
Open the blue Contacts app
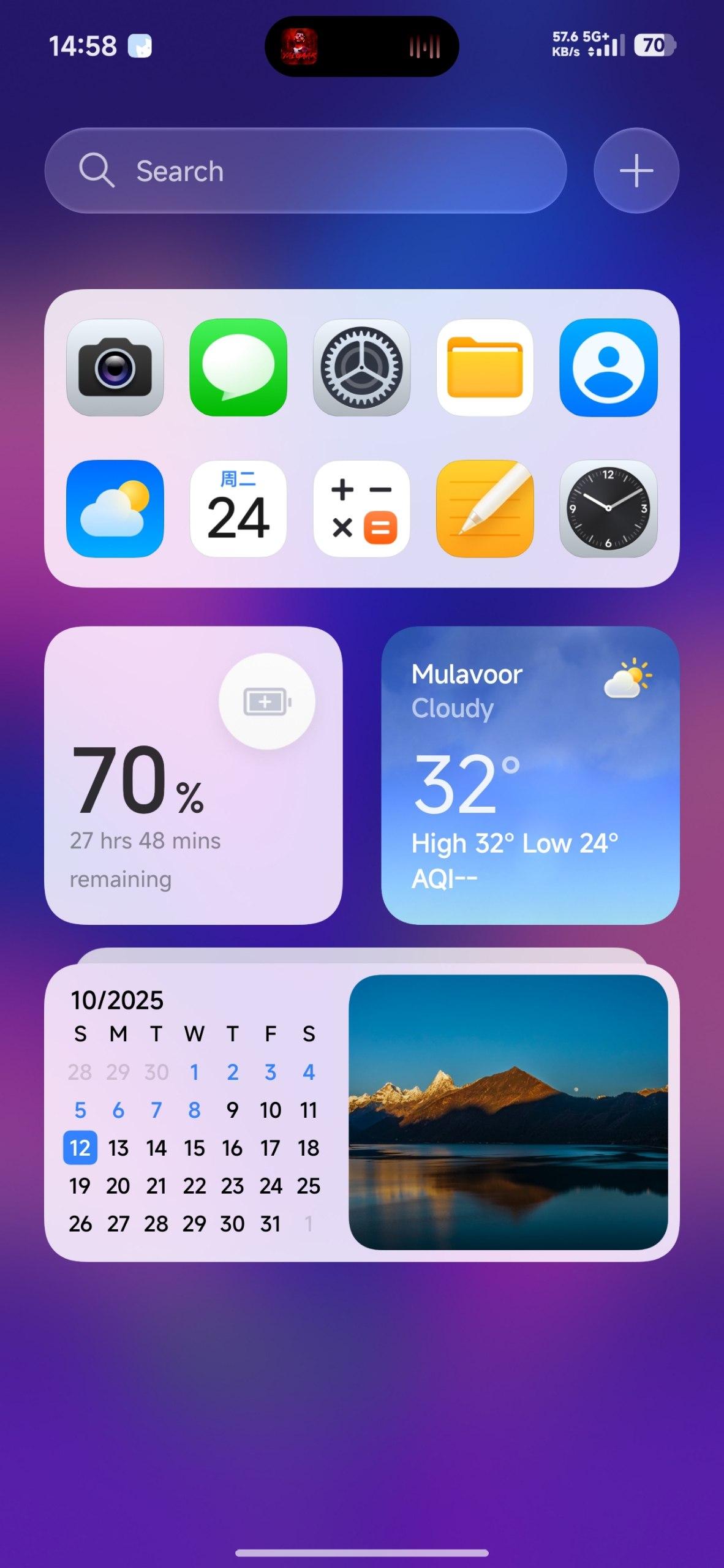(x=608, y=367)
